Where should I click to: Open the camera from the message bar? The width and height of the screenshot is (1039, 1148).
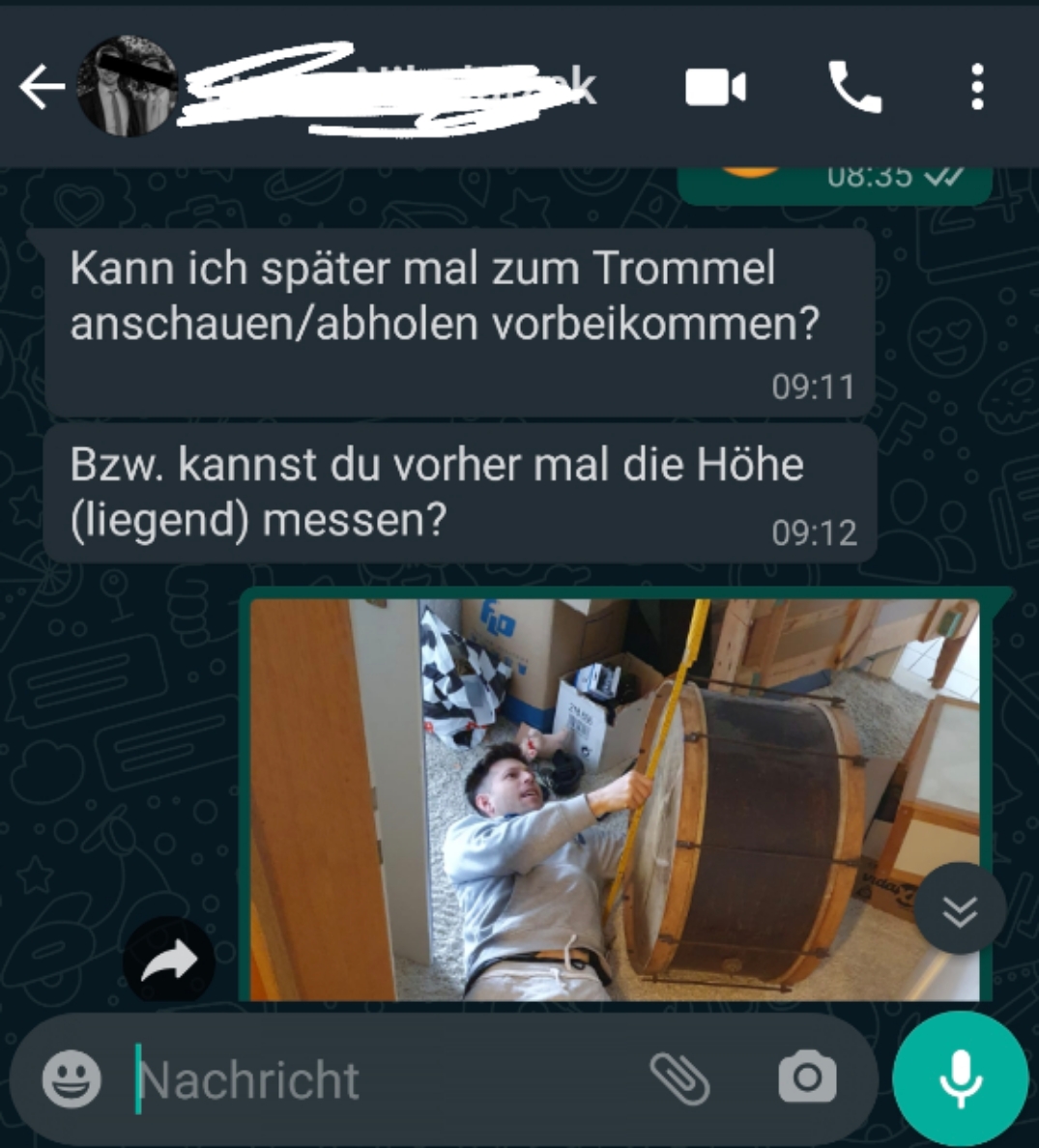[807, 1077]
